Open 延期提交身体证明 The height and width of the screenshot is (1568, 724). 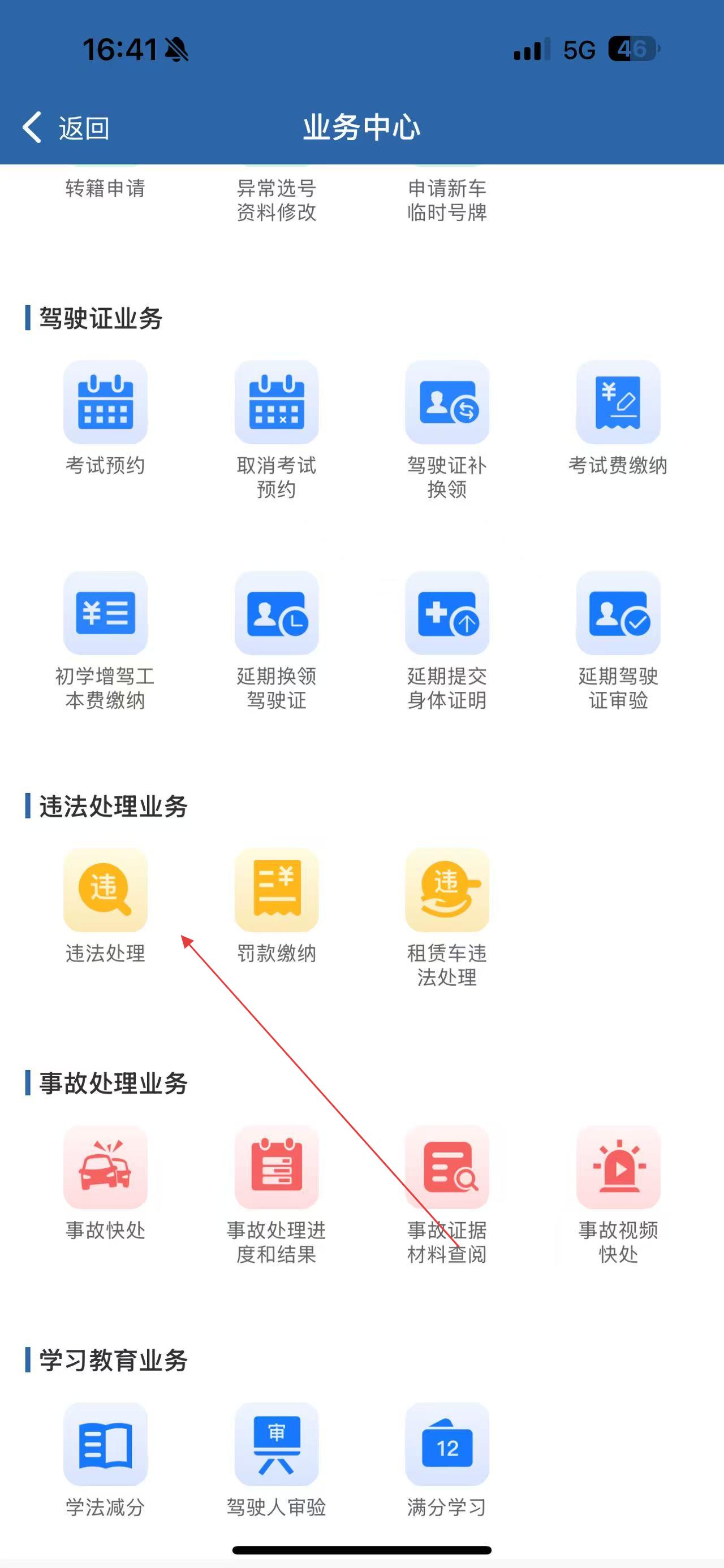pos(447,613)
